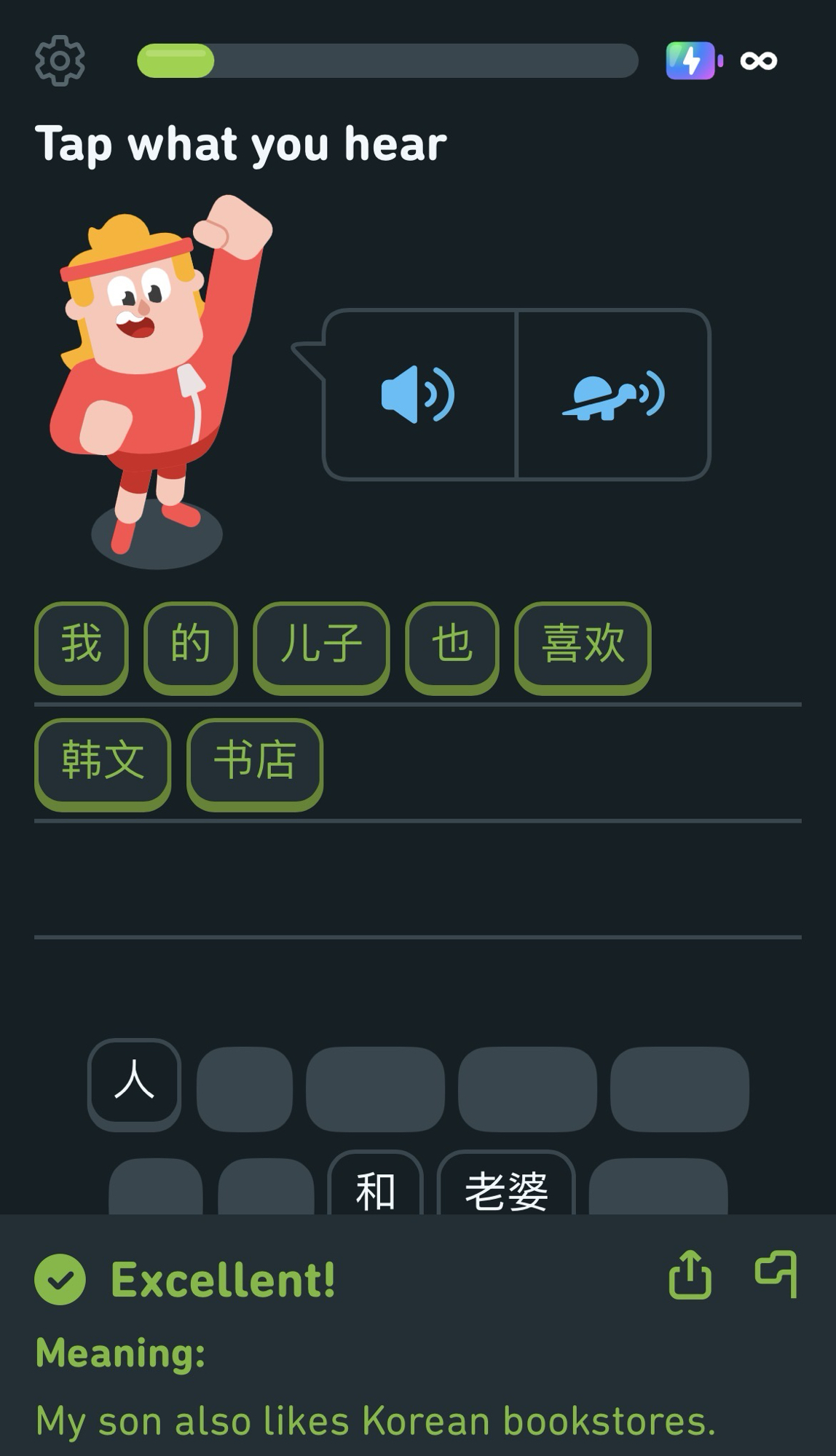Play the audio at normal speed

point(419,395)
